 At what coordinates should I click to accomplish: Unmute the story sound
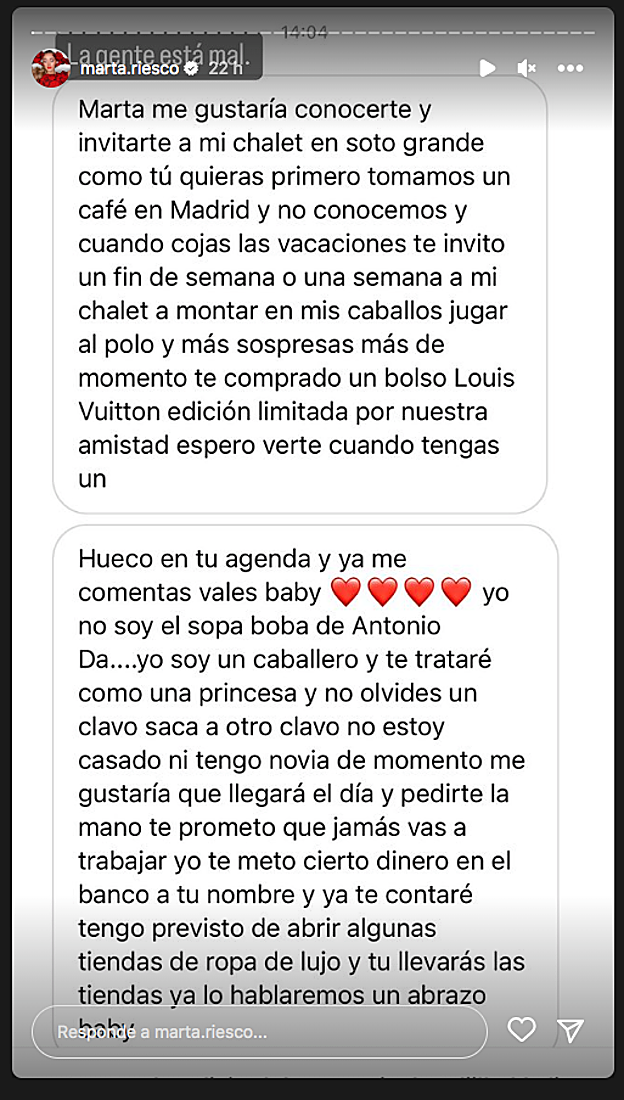pos(527,68)
